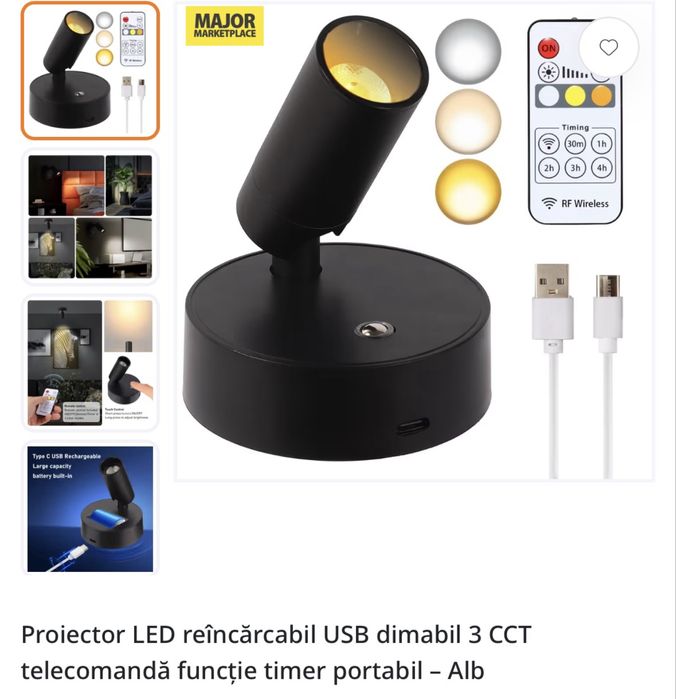Select the first thumbnail showing lamp with remote
The image size is (676, 699).
(90, 71)
